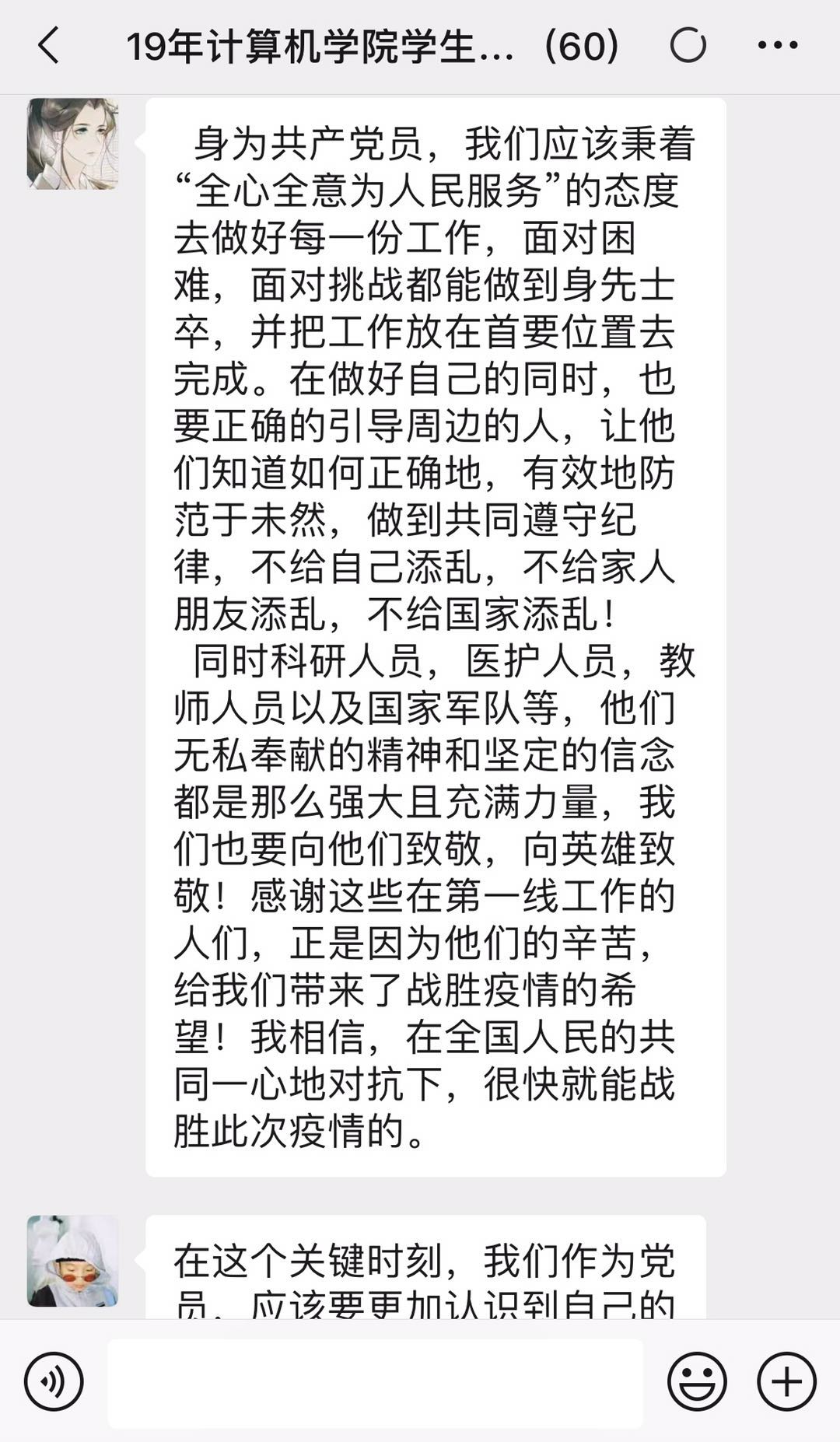Open the plus attachment menu
Image resolution: width=840 pixels, height=1442 pixels.
[786, 1381]
